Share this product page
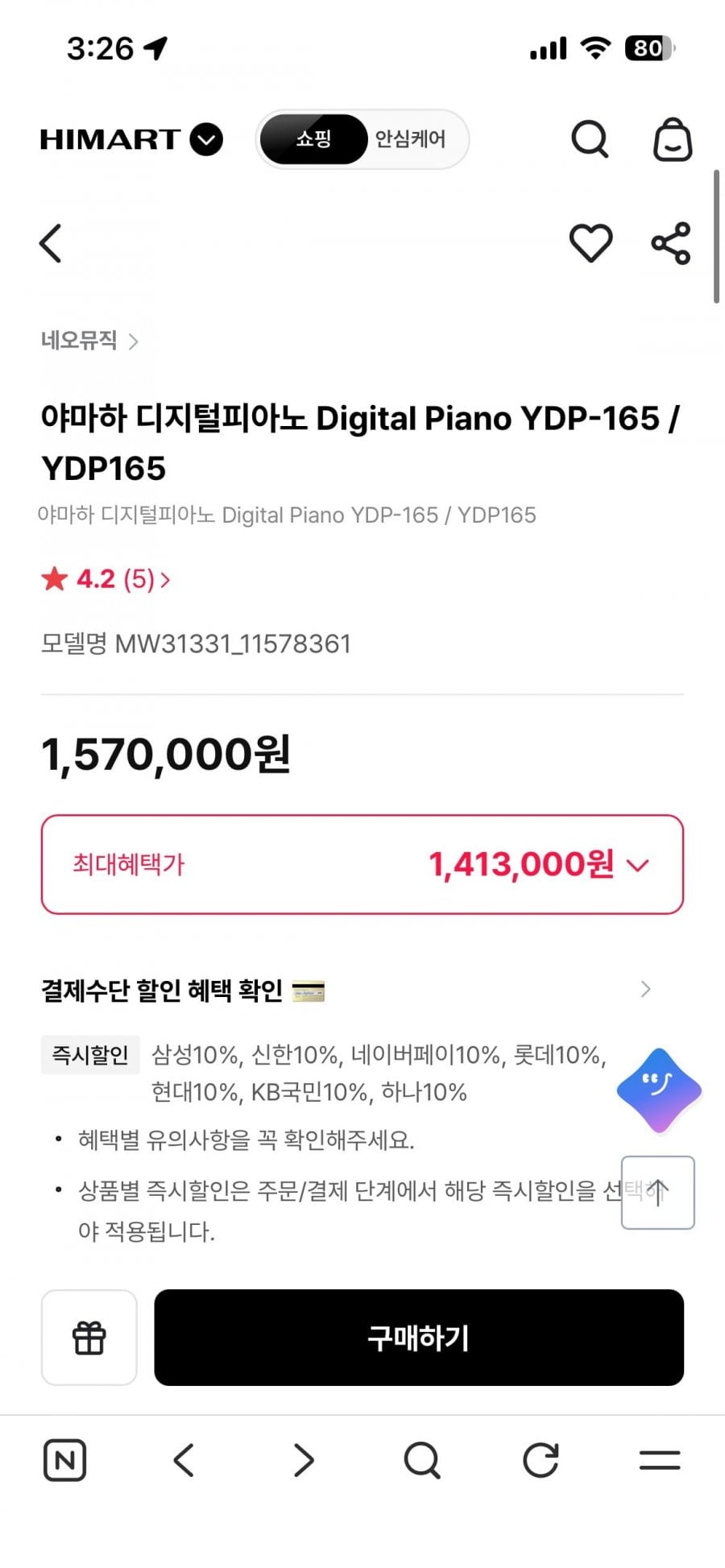This screenshot has height=1568, width=725. click(671, 243)
